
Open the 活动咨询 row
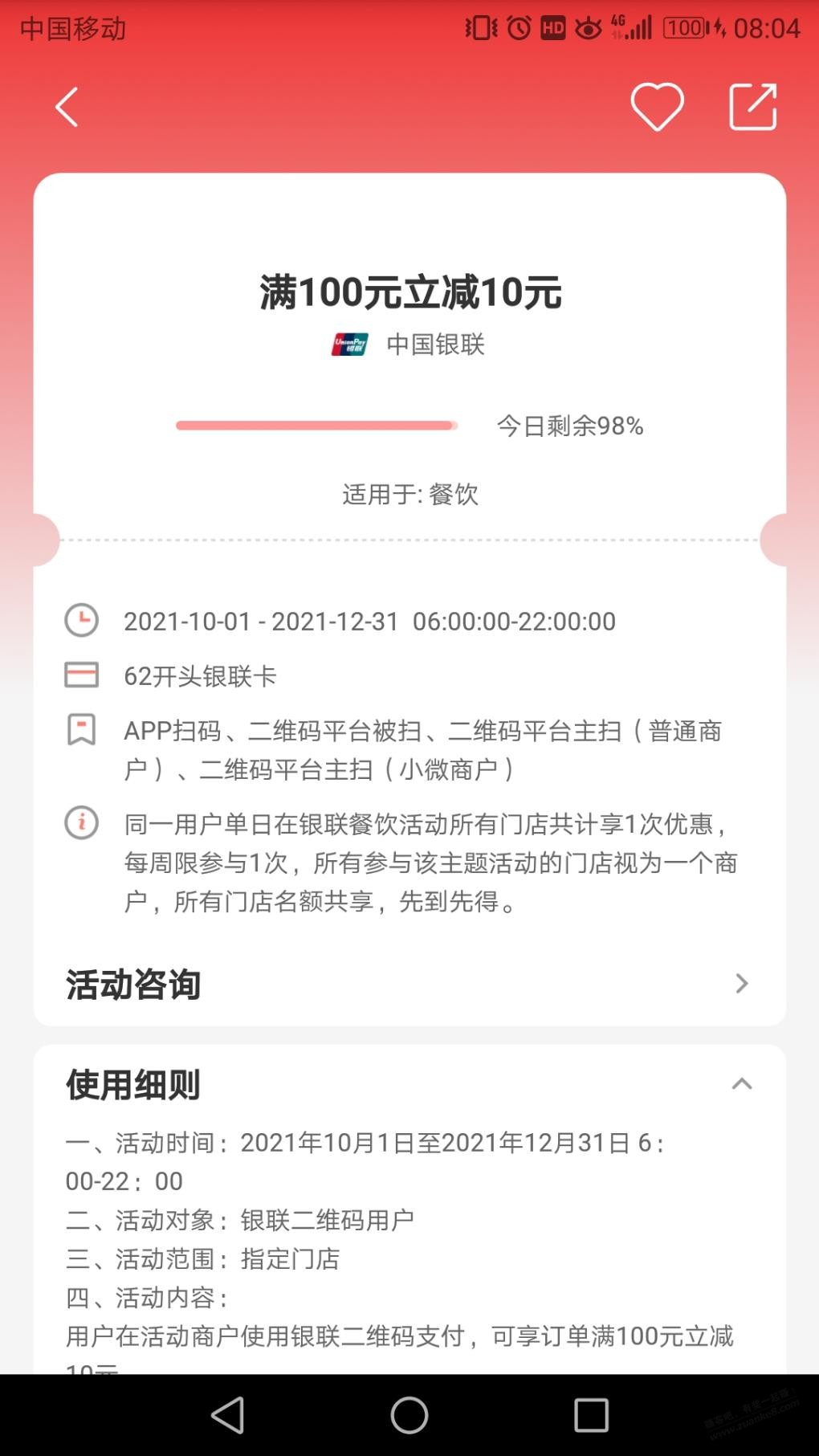pos(409,984)
